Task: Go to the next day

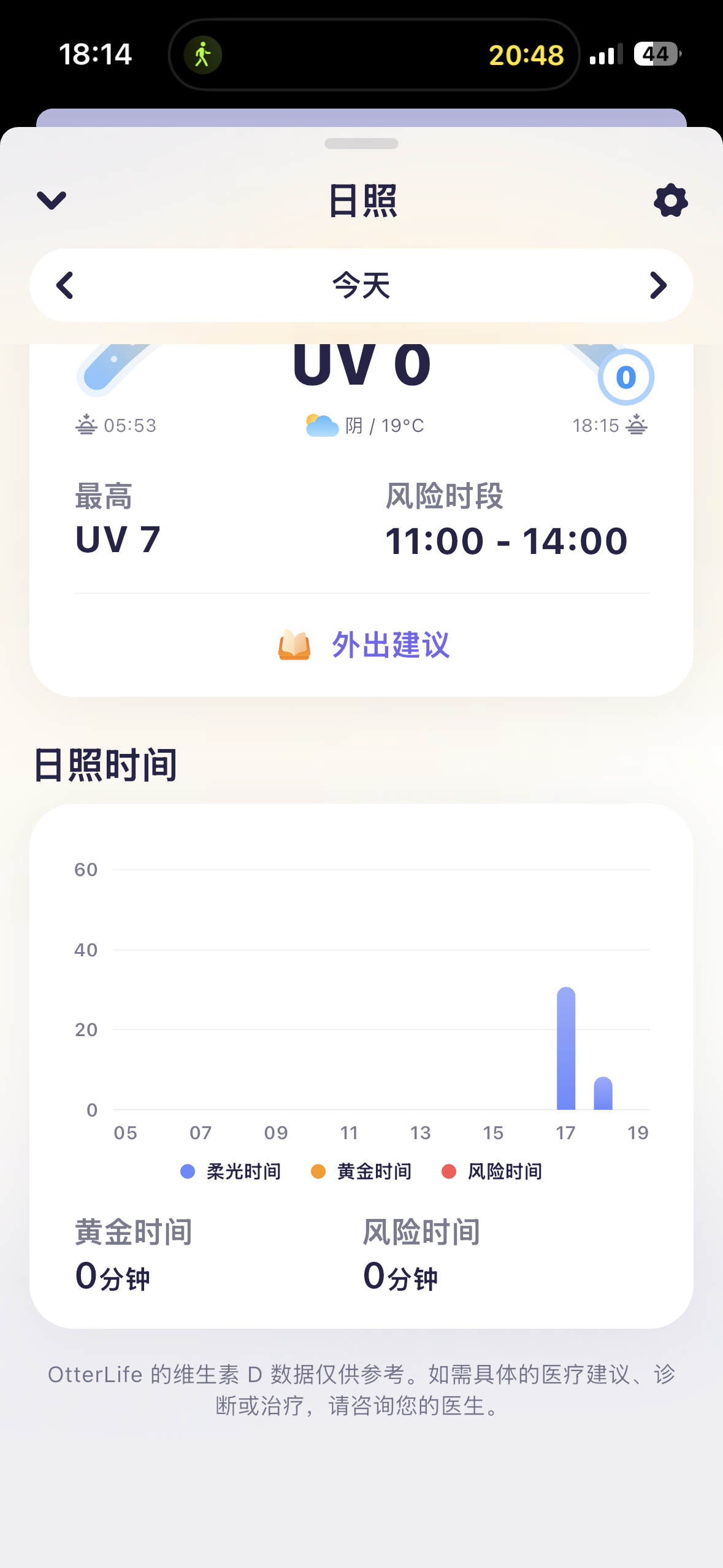Action: tap(657, 285)
